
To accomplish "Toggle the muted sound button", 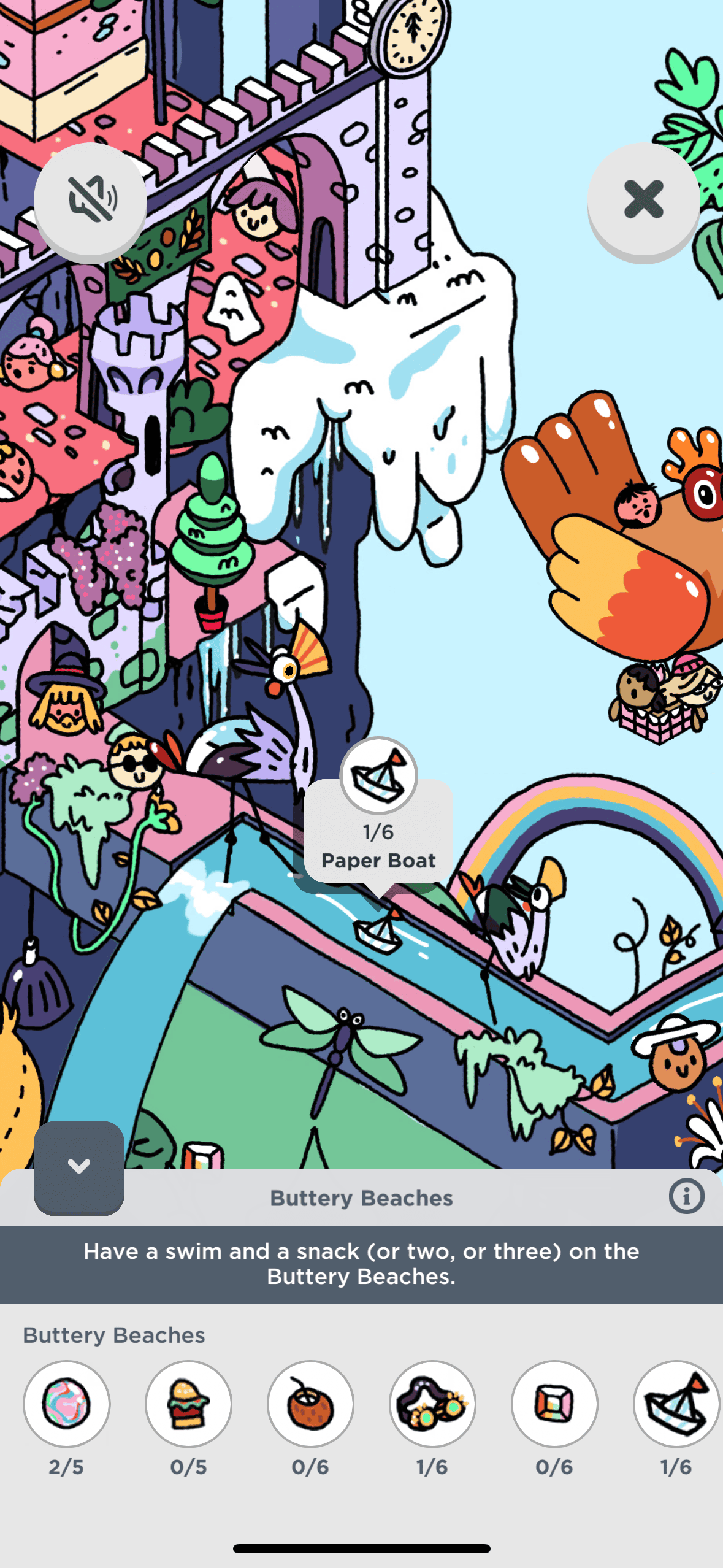I will pos(90,199).
